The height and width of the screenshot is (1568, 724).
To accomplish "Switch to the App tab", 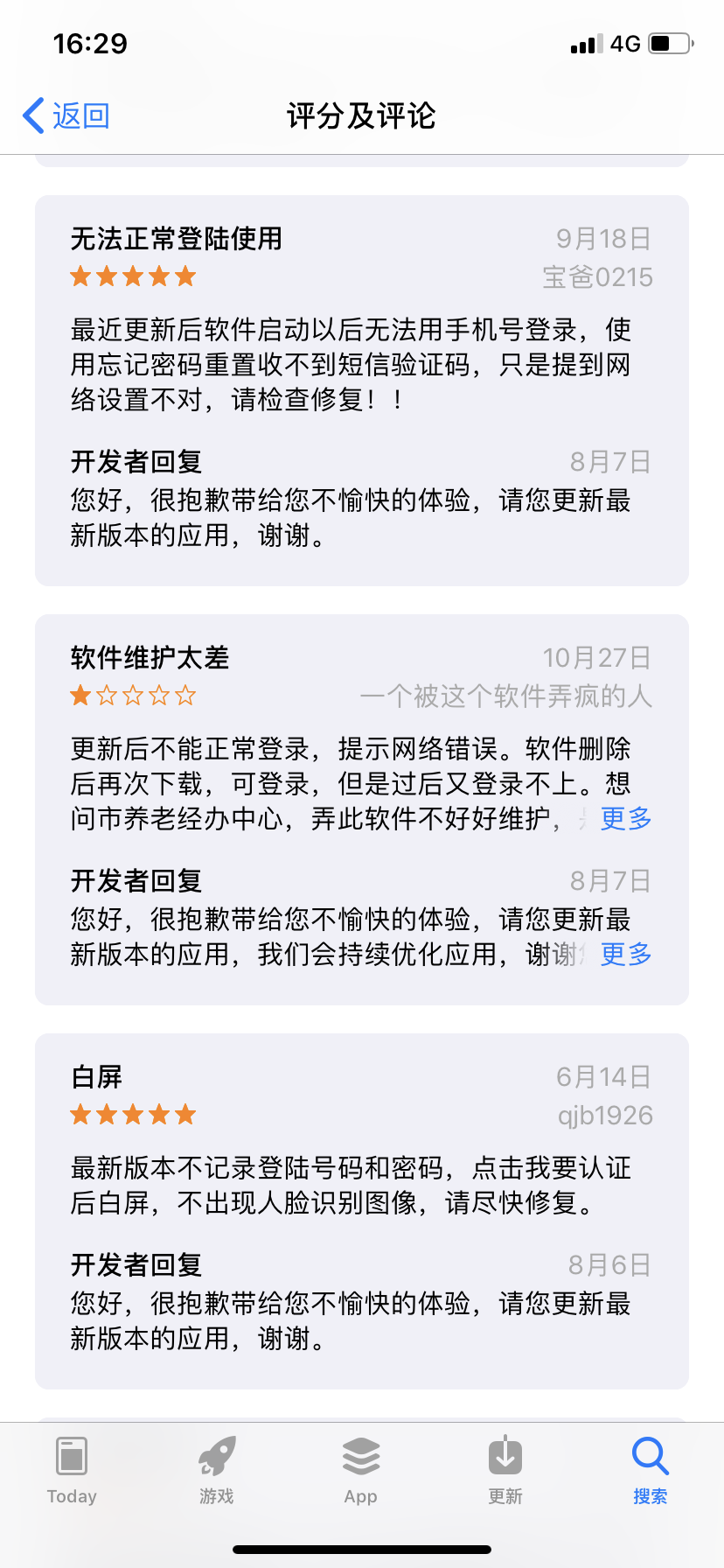I will (360, 1470).
